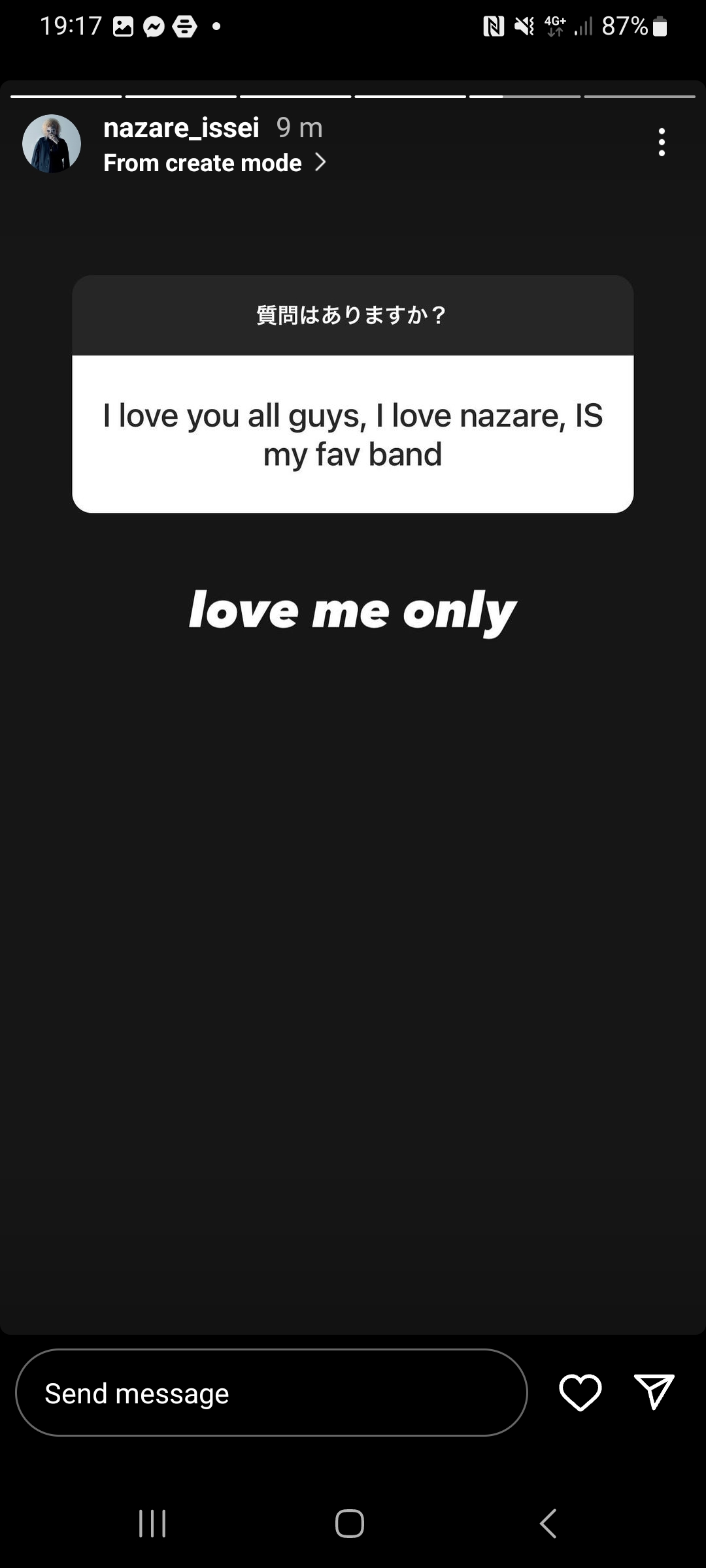This screenshot has width=706, height=1568.
Task: Open the From create mode link
Action: 214,163
